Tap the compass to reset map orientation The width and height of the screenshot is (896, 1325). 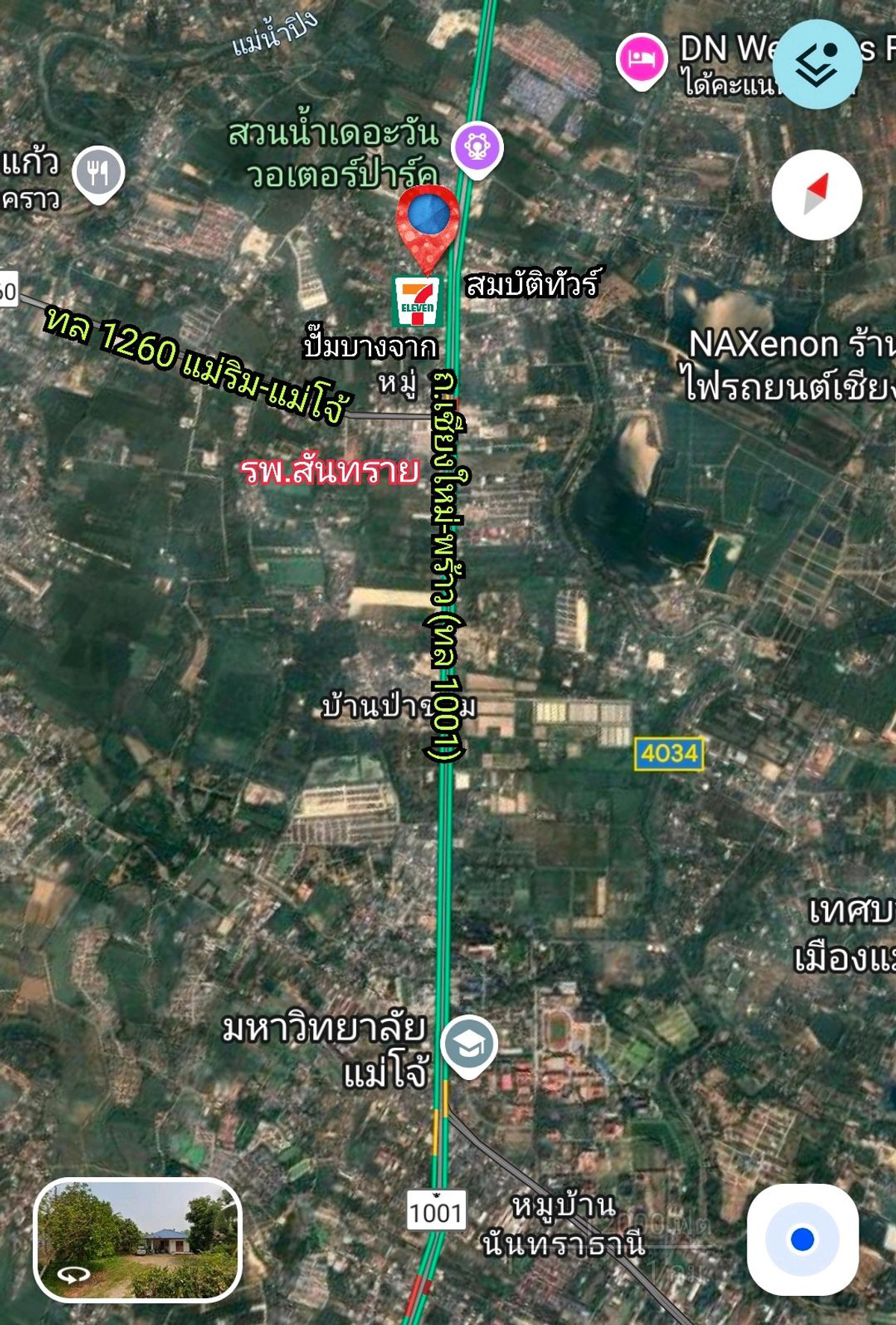(x=816, y=195)
